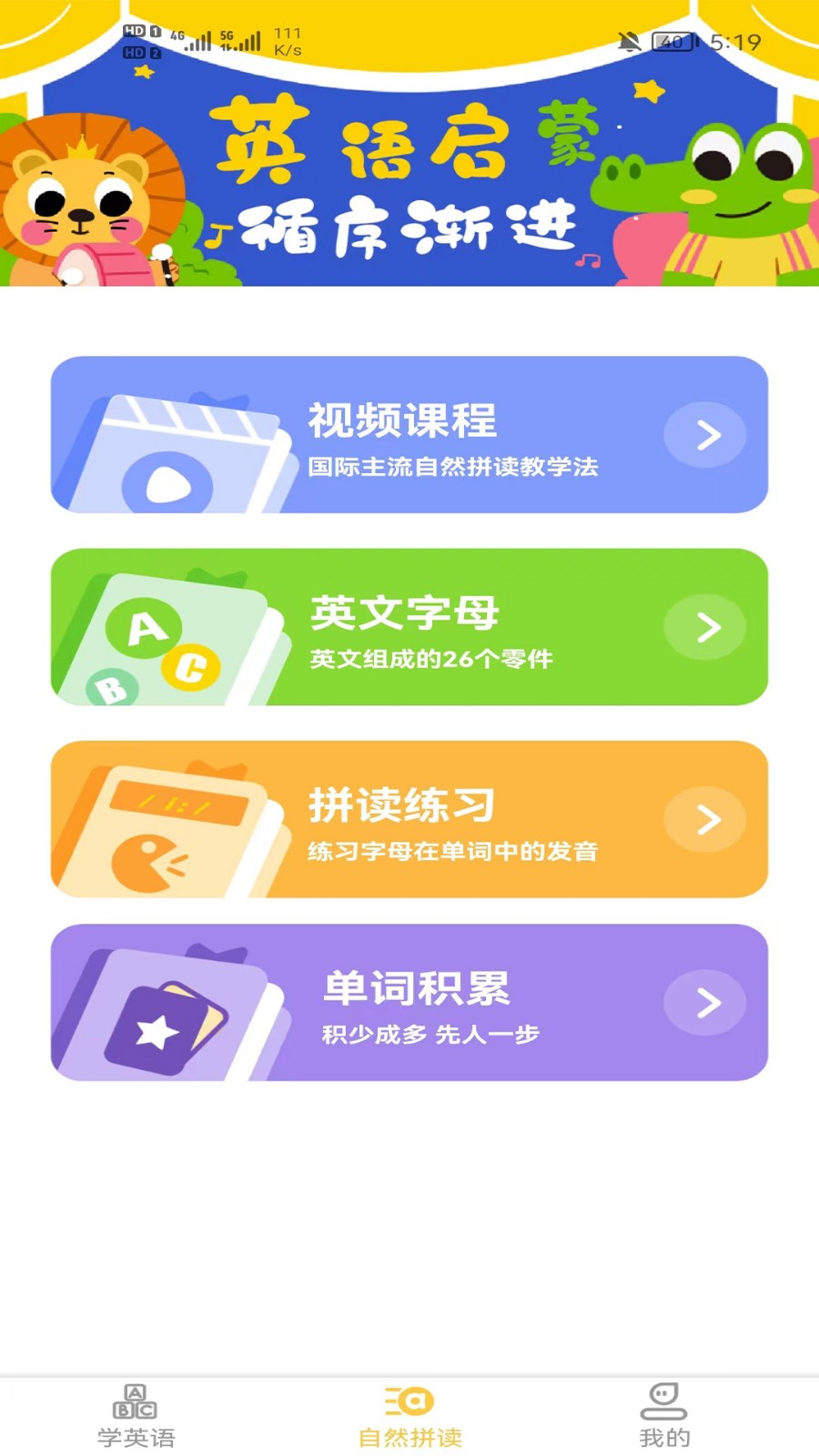819x1456 pixels.
Task: Open the 英文字母 letters card
Action: [409, 628]
